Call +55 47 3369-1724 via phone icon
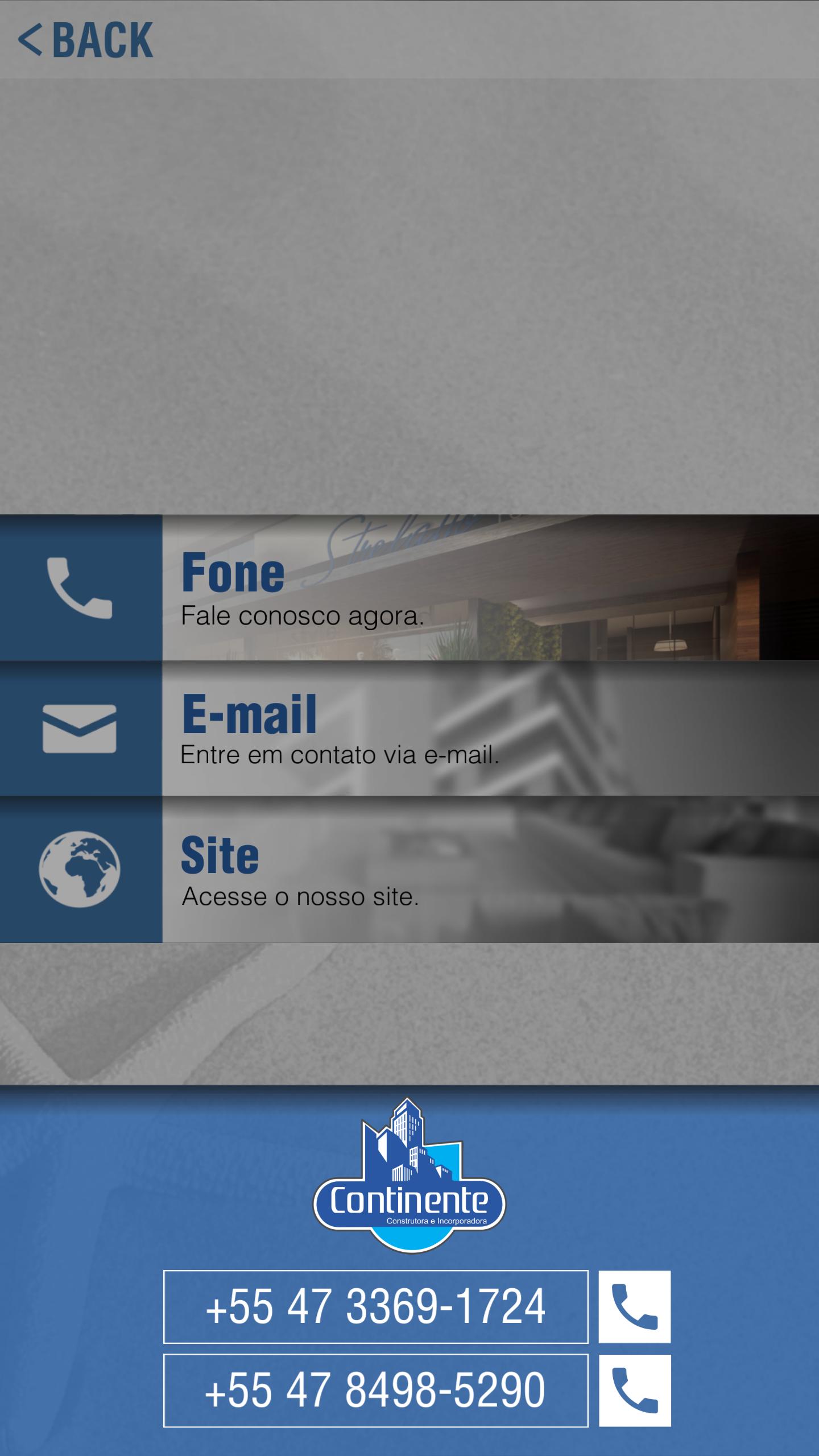The height and width of the screenshot is (1456, 819). (634, 1307)
